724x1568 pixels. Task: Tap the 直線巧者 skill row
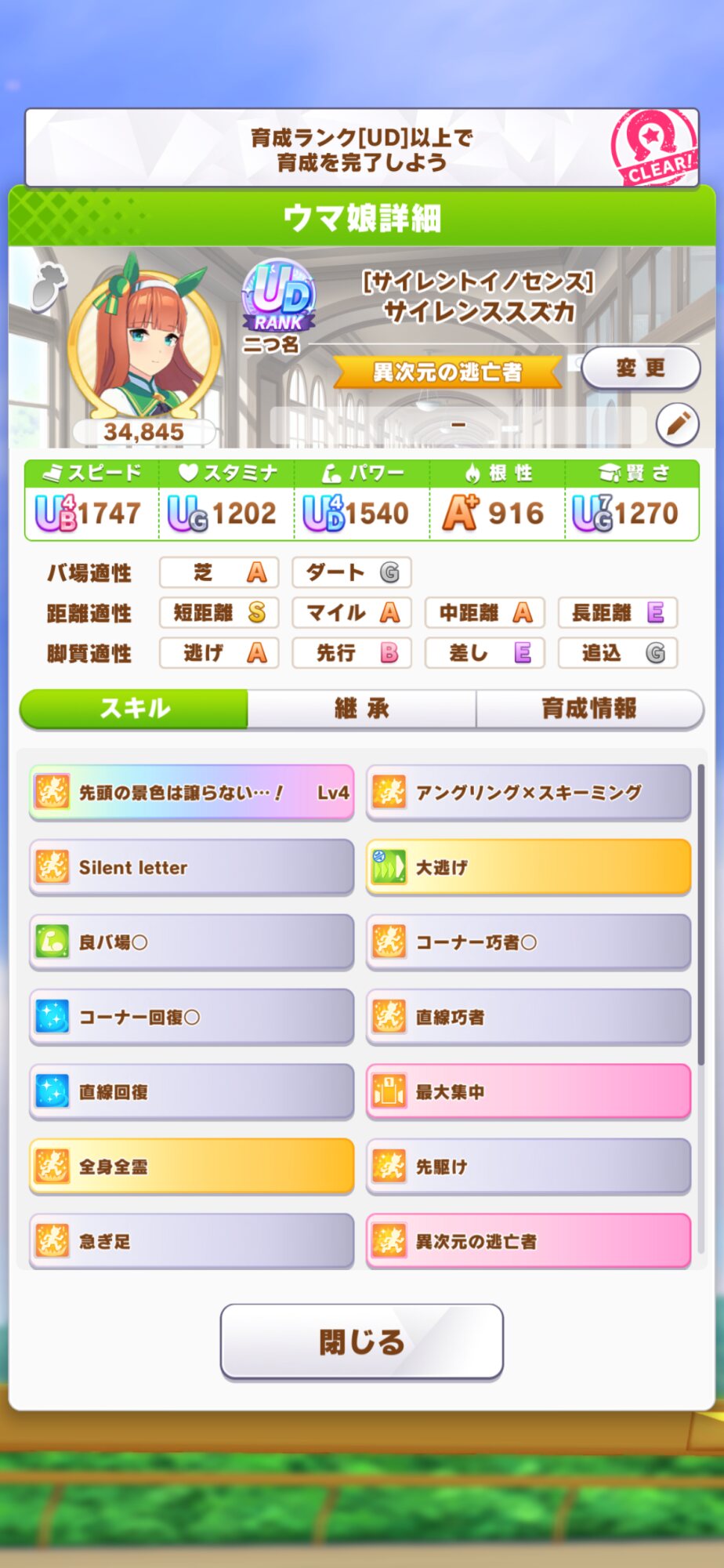click(x=529, y=1017)
